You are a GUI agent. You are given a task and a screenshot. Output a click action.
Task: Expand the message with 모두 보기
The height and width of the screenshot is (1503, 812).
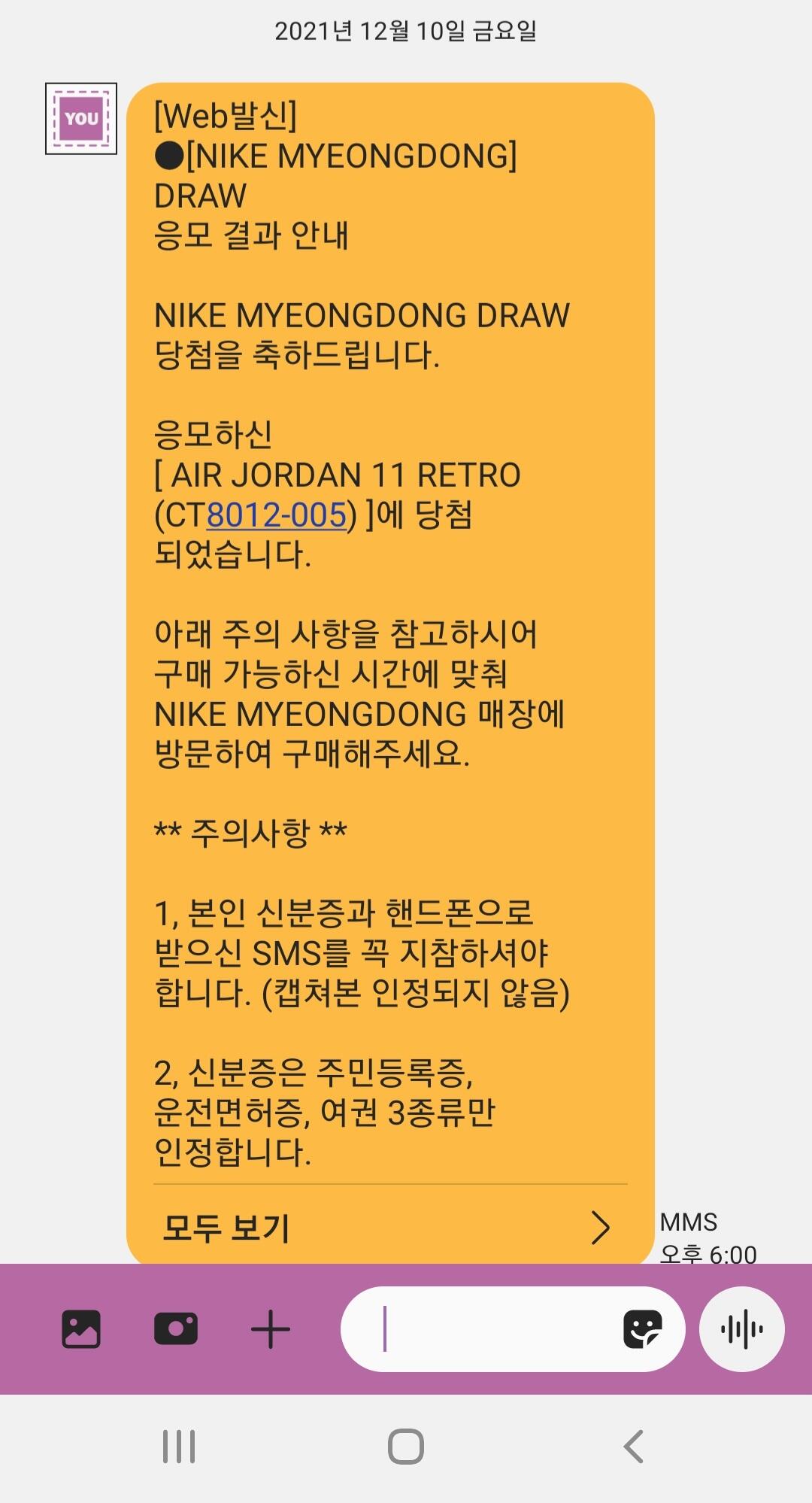click(391, 1228)
